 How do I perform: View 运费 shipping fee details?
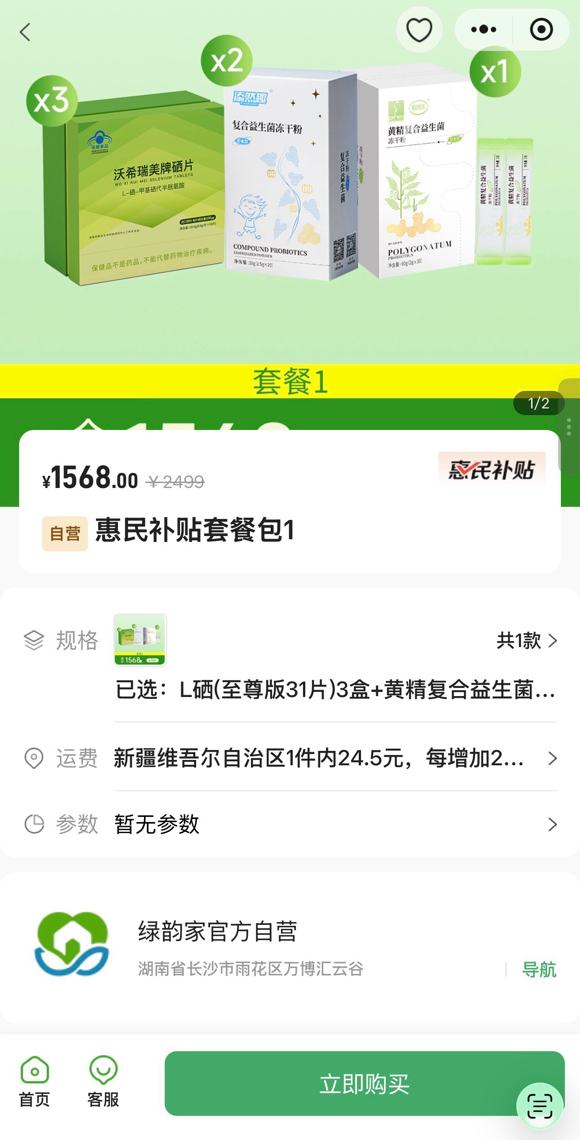[x=290, y=759]
